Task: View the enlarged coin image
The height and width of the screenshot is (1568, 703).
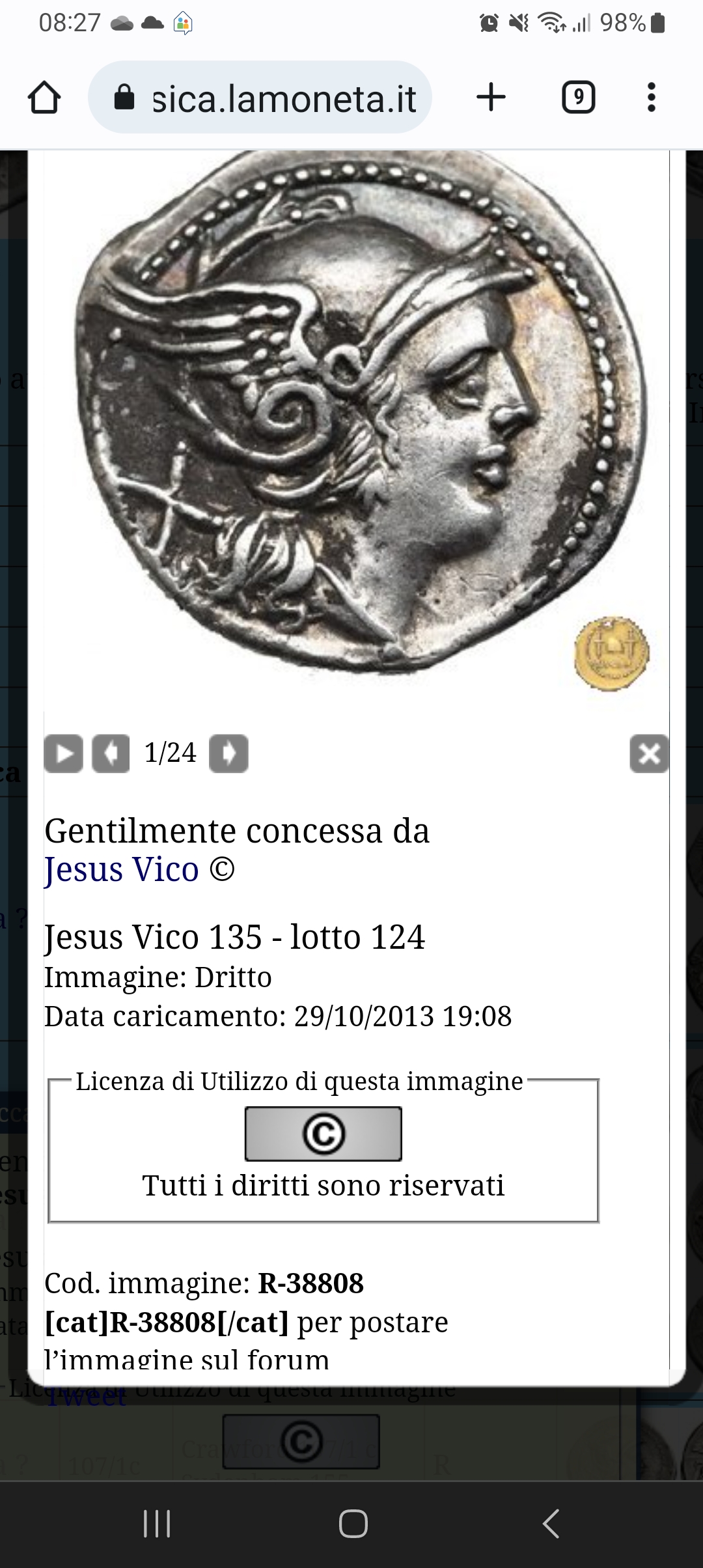Action: pos(361,417)
